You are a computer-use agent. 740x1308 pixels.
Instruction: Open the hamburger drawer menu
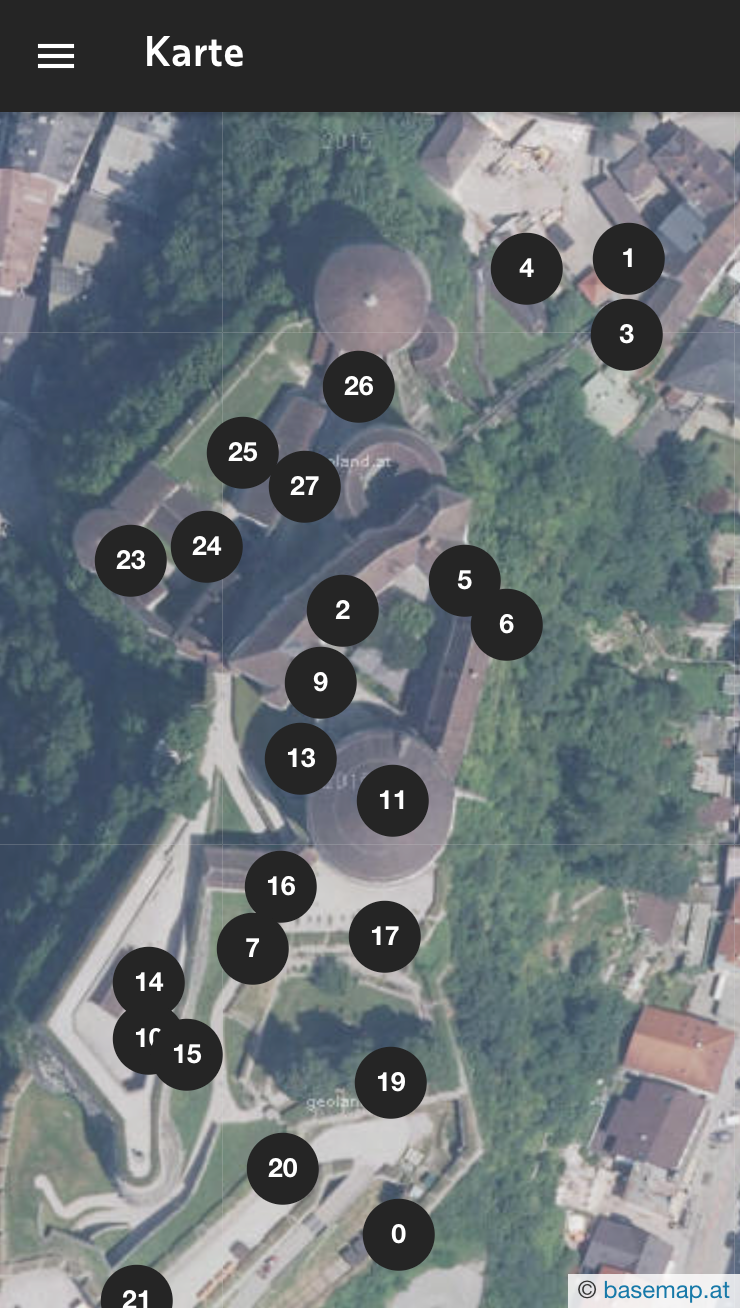[56, 56]
